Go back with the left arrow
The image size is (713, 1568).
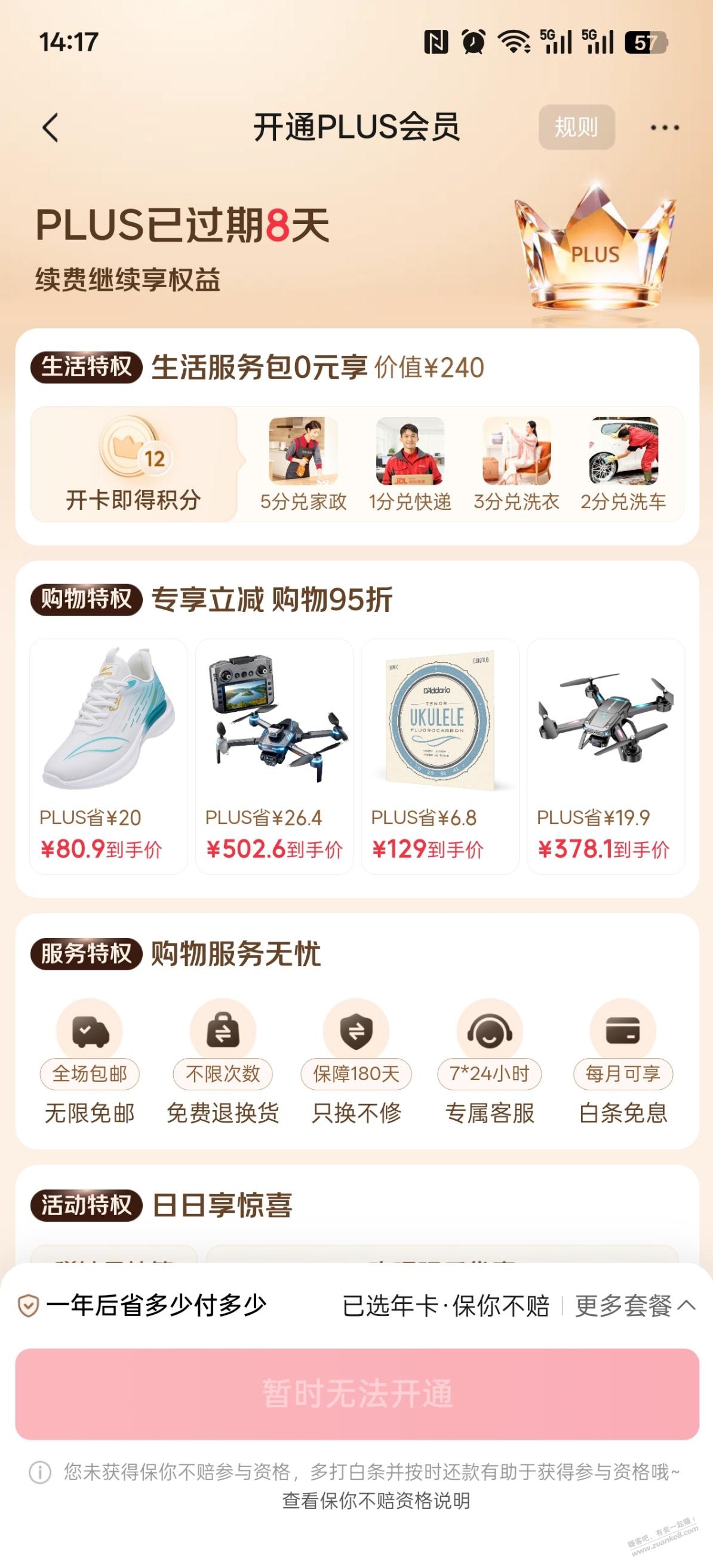[x=51, y=128]
